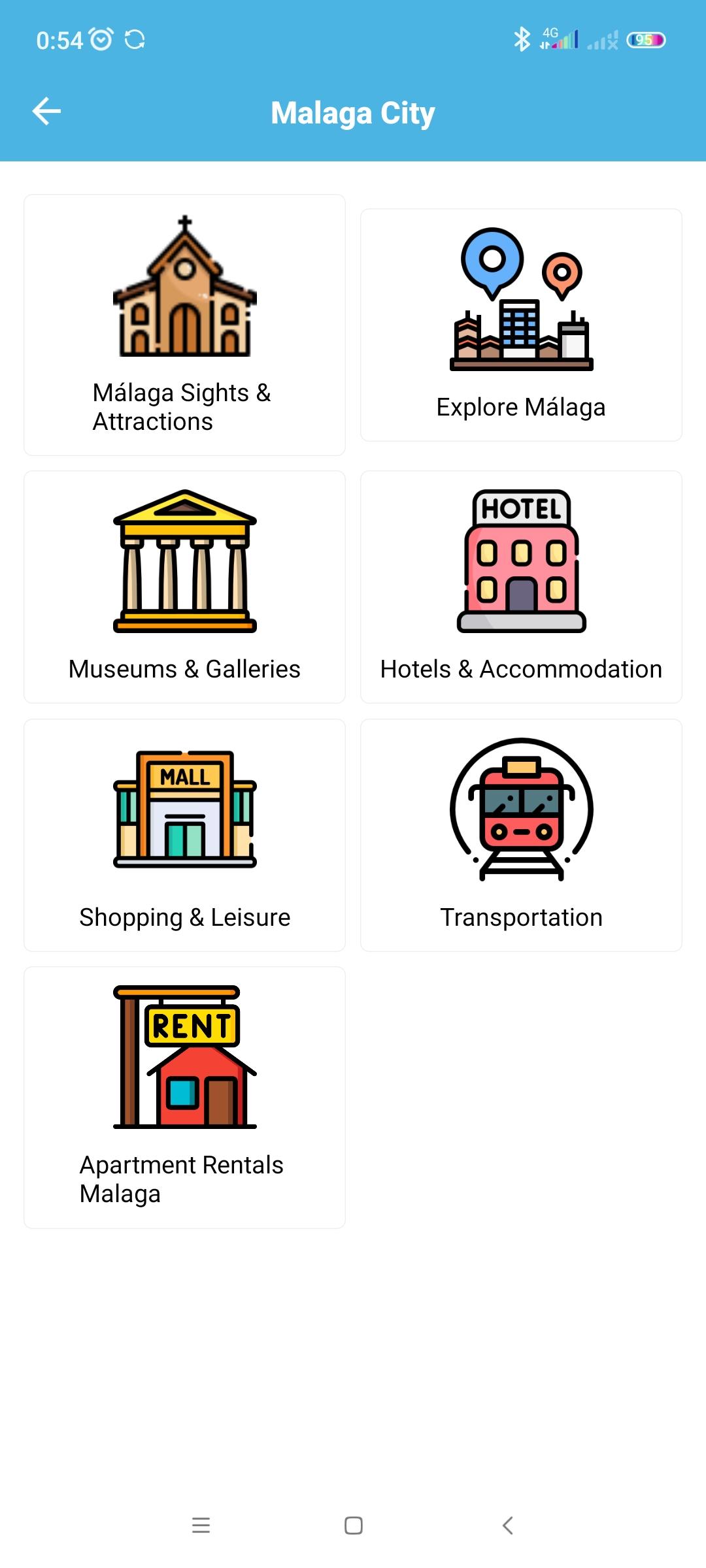706x1568 pixels.
Task: Open the Transportation card
Action: 521,835
